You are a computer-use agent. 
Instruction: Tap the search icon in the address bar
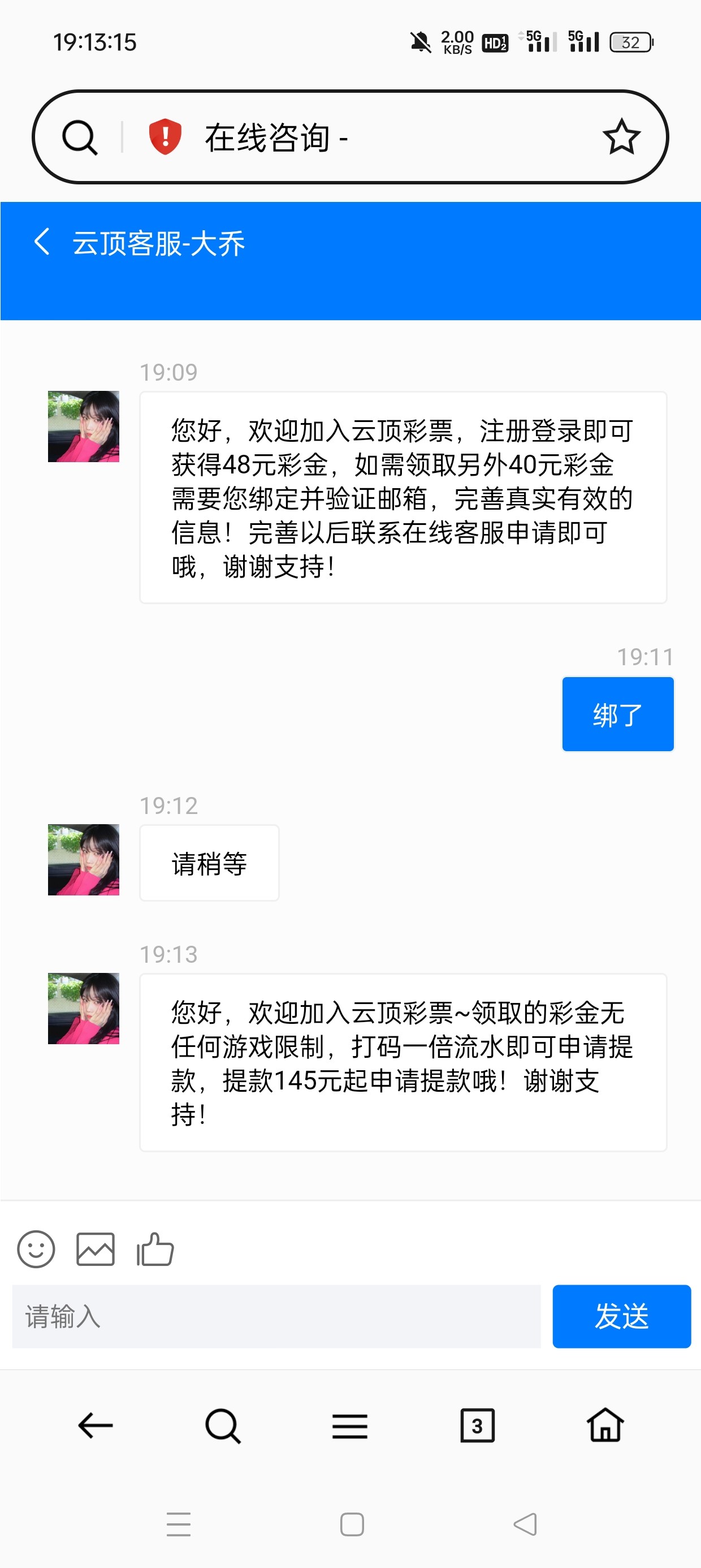pyautogui.click(x=80, y=137)
